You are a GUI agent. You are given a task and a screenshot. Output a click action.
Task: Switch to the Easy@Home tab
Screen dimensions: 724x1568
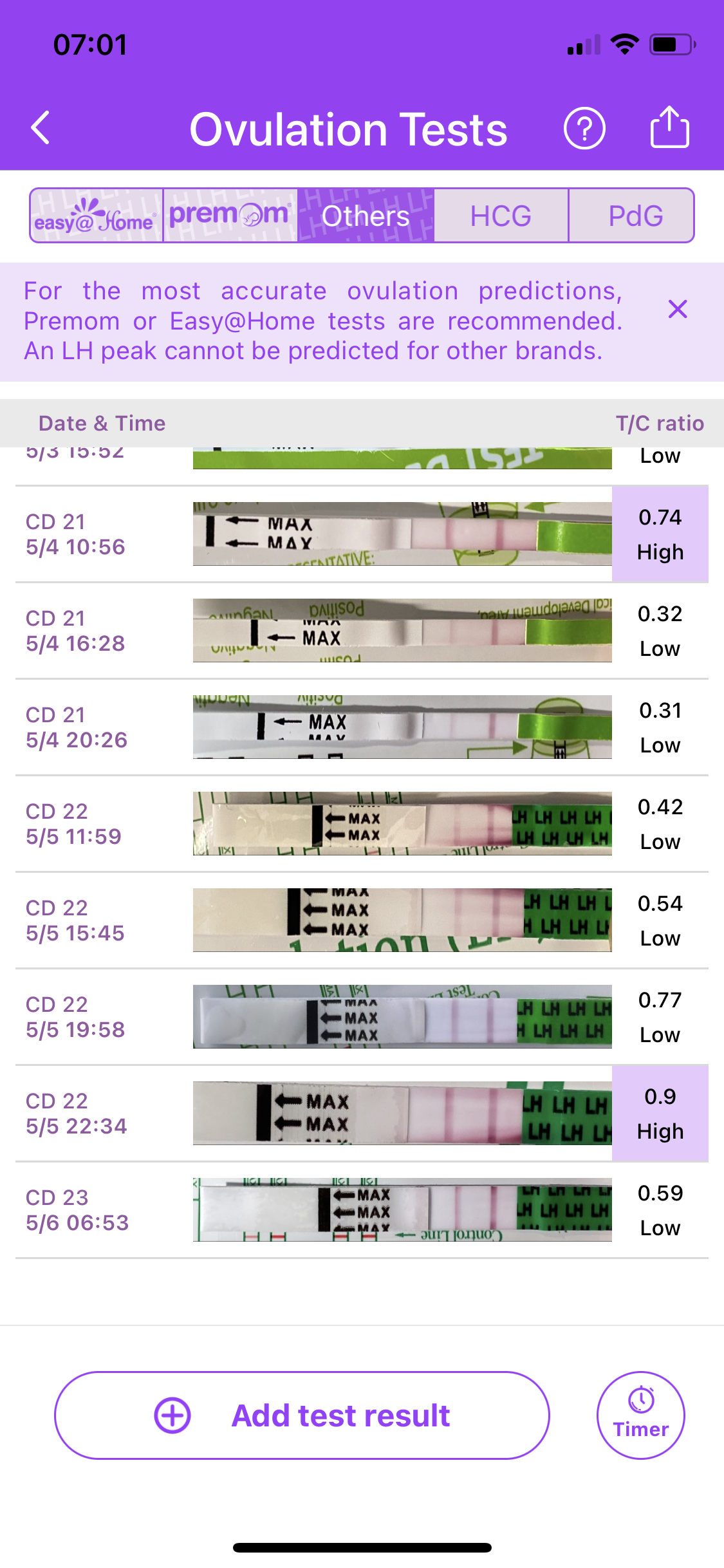click(97, 216)
